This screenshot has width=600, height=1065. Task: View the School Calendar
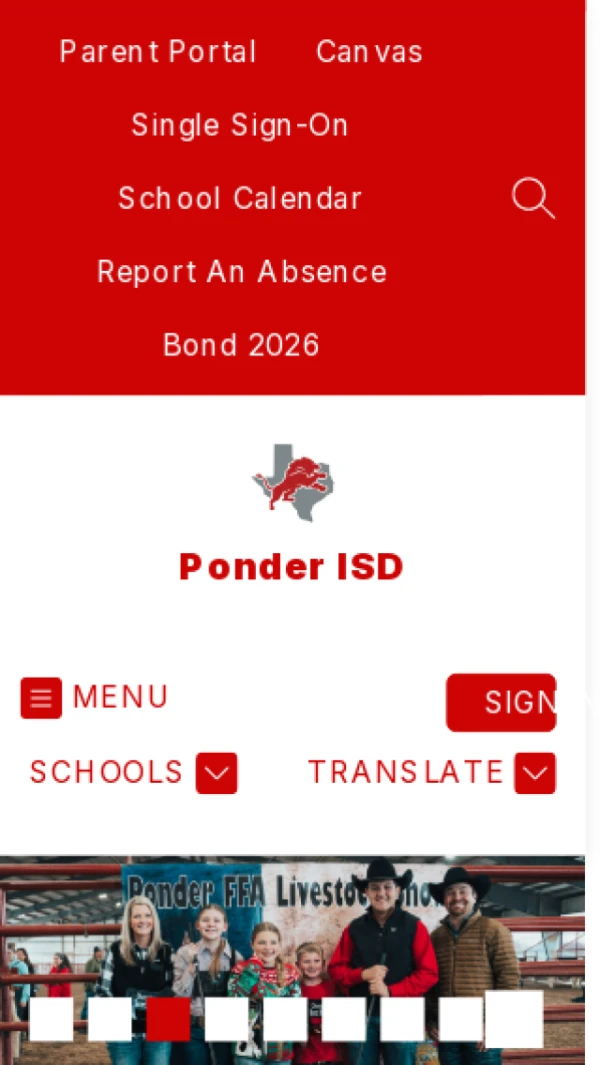[x=240, y=198]
